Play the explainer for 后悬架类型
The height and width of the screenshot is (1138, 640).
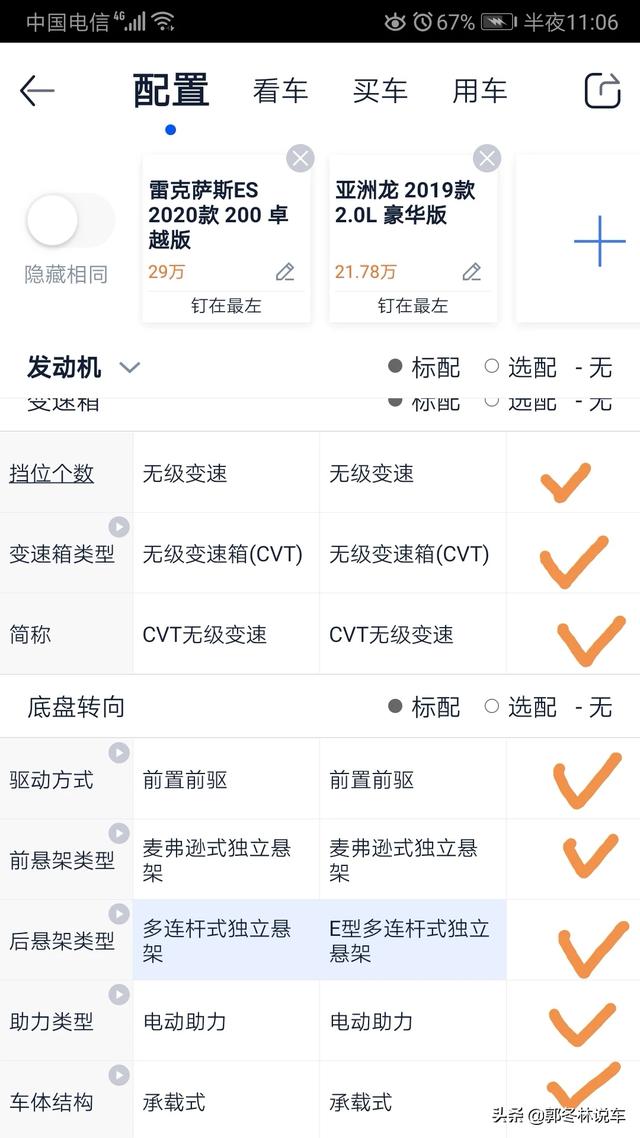coord(119,914)
